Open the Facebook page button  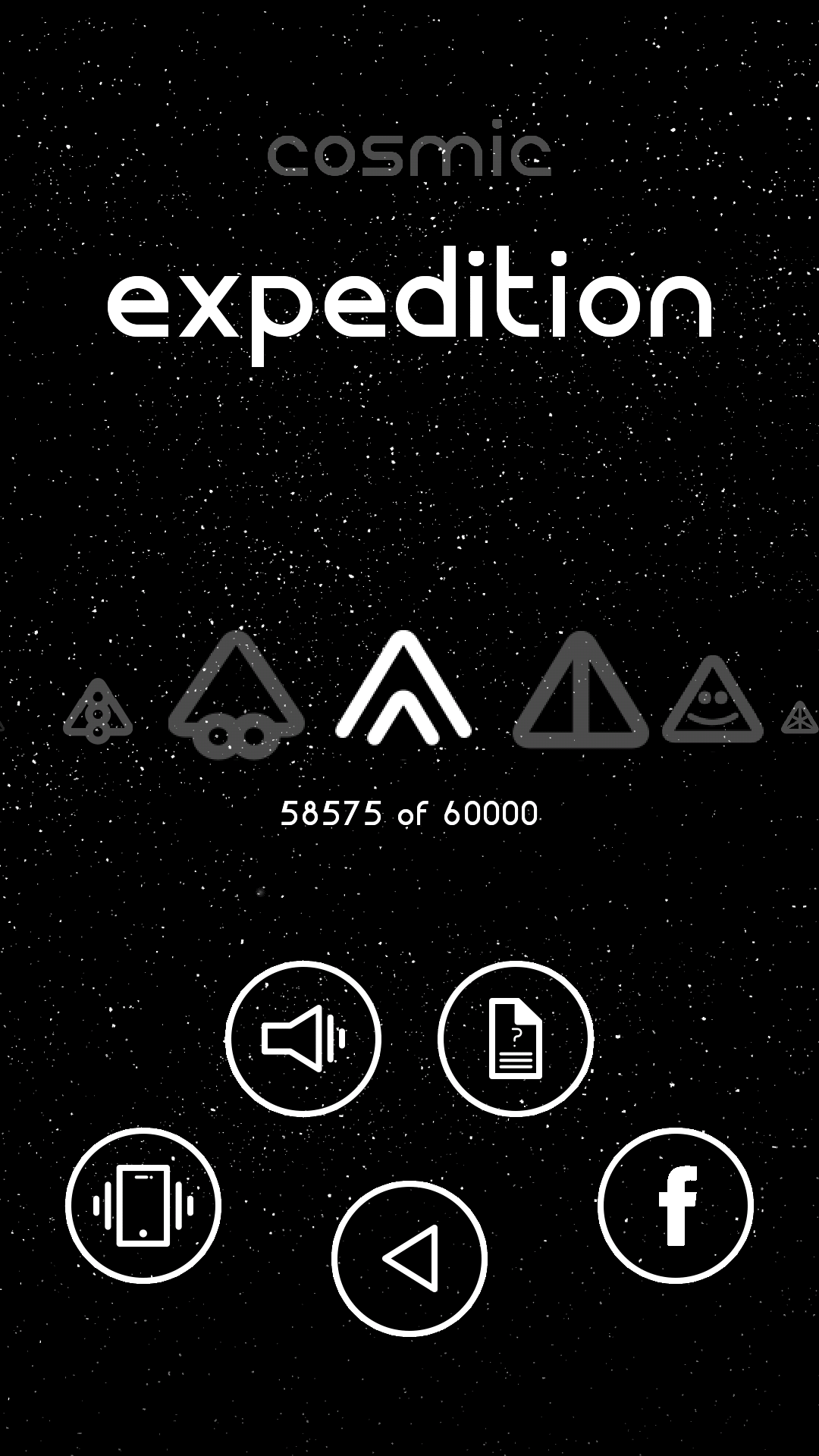click(x=676, y=1206)
